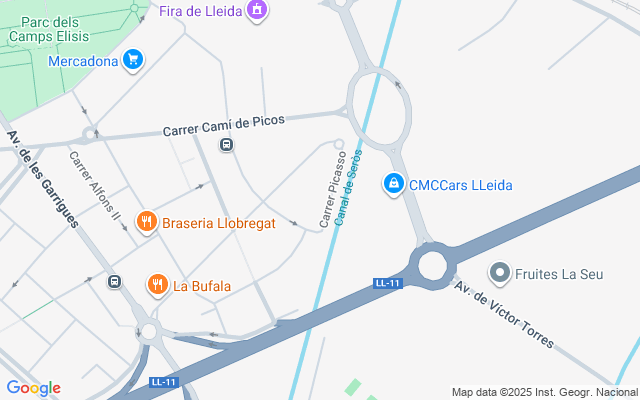Tap the bus stop on Carrer Camí de Picos

point(227,146)
